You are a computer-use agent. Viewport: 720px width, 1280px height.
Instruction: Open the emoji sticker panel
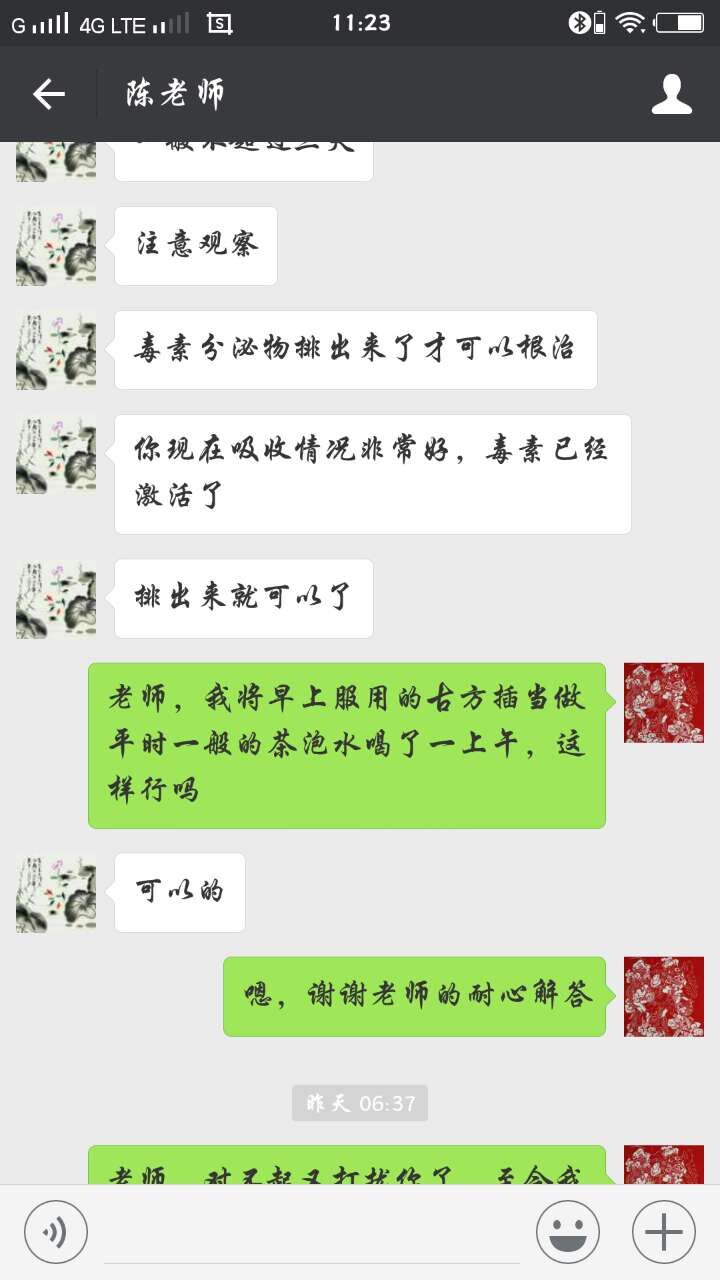point(567,1231)
